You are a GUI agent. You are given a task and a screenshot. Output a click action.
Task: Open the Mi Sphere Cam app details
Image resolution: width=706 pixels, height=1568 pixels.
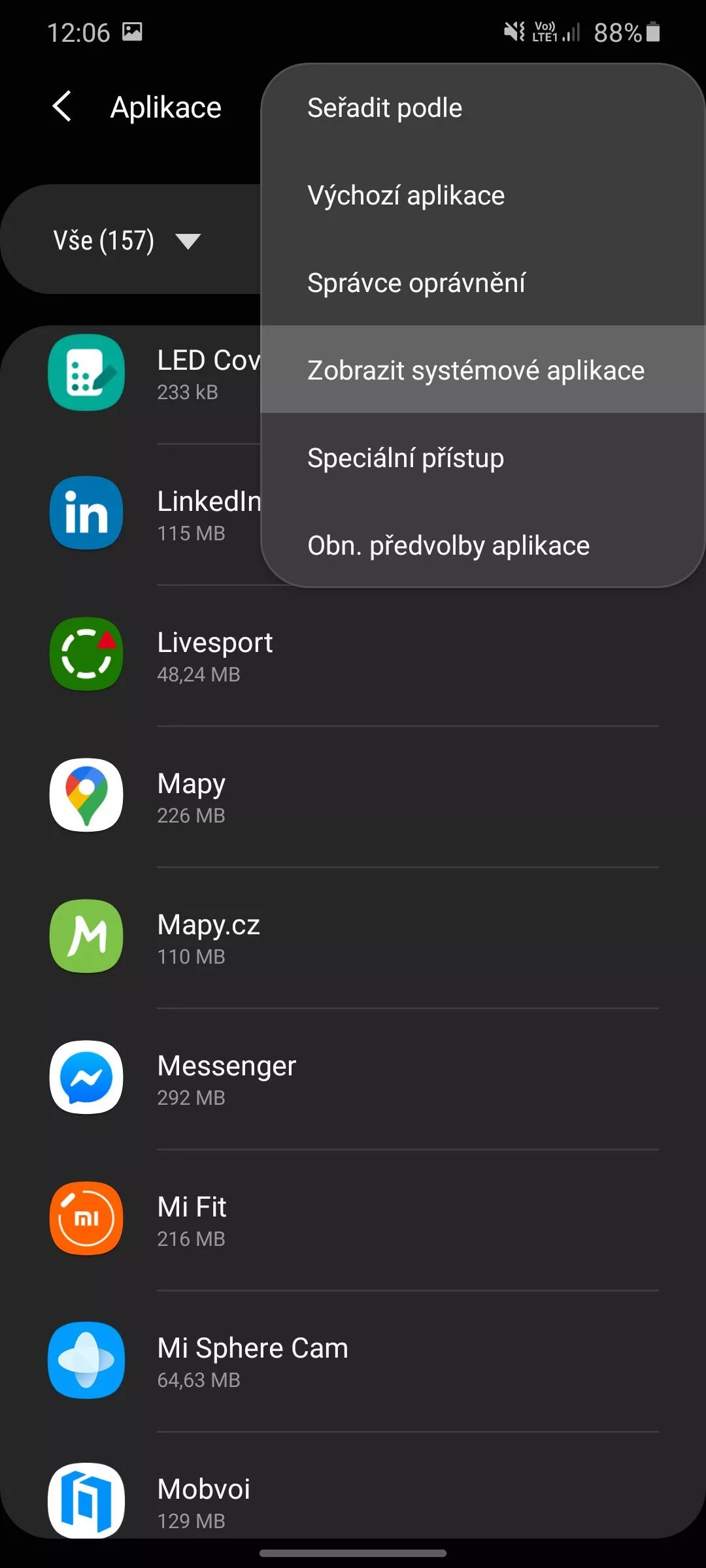[353, 1361]
